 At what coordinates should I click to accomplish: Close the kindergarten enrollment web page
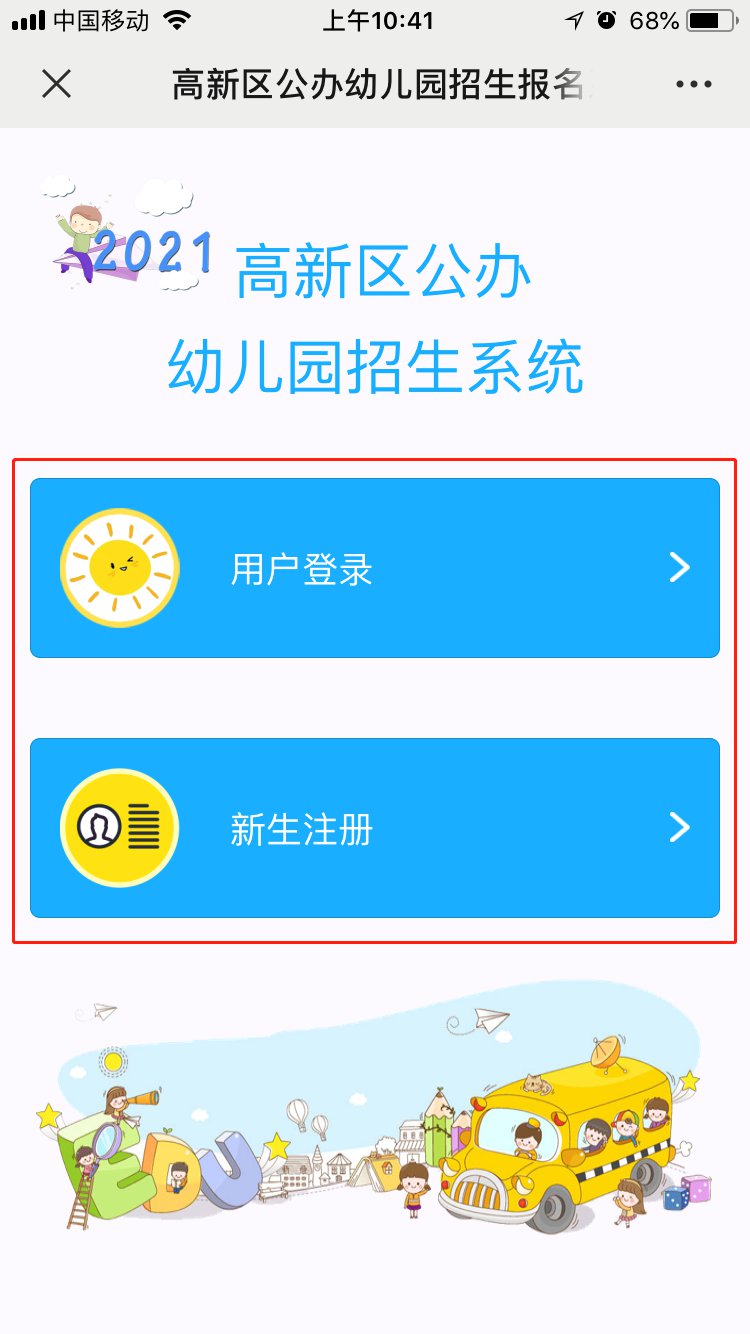click(x=56, y=85)
